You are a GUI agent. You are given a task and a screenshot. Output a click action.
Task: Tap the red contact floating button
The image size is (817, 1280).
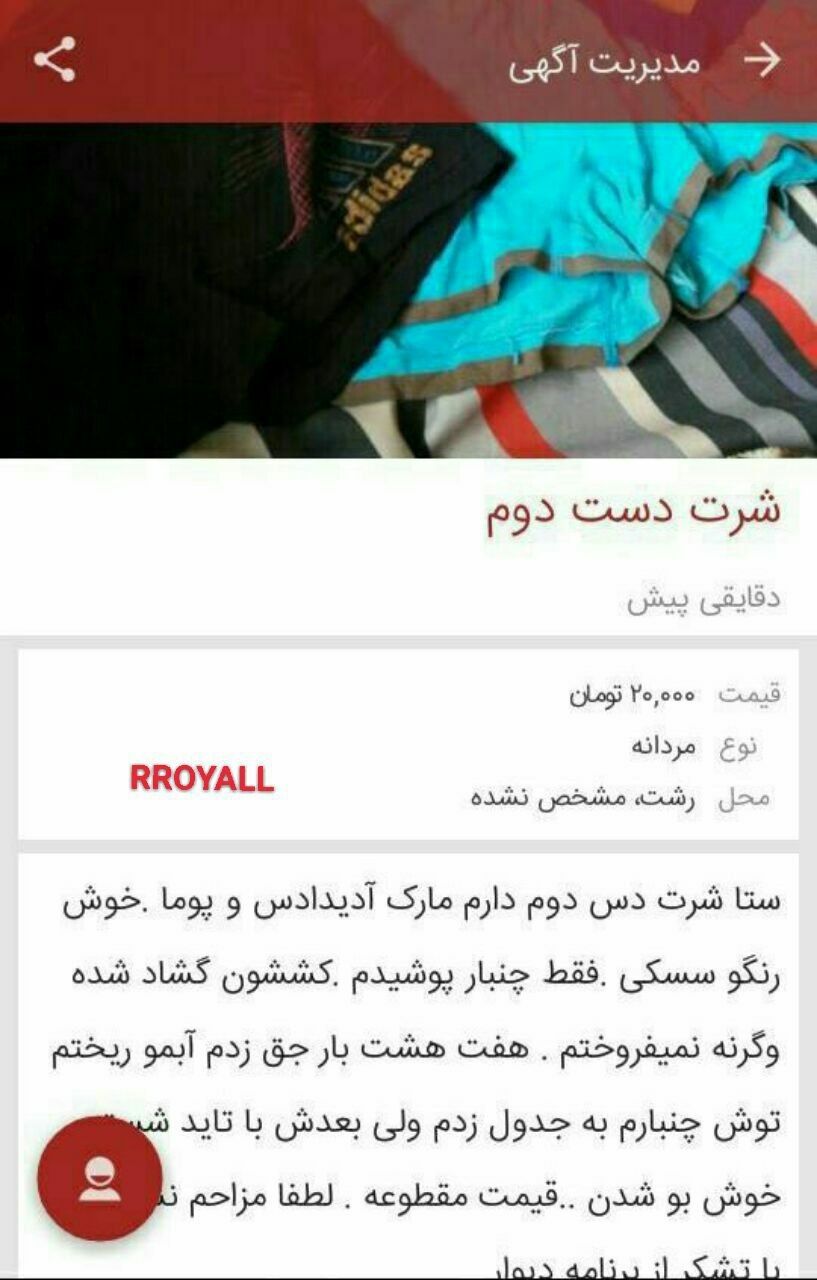pos(99,1180)
